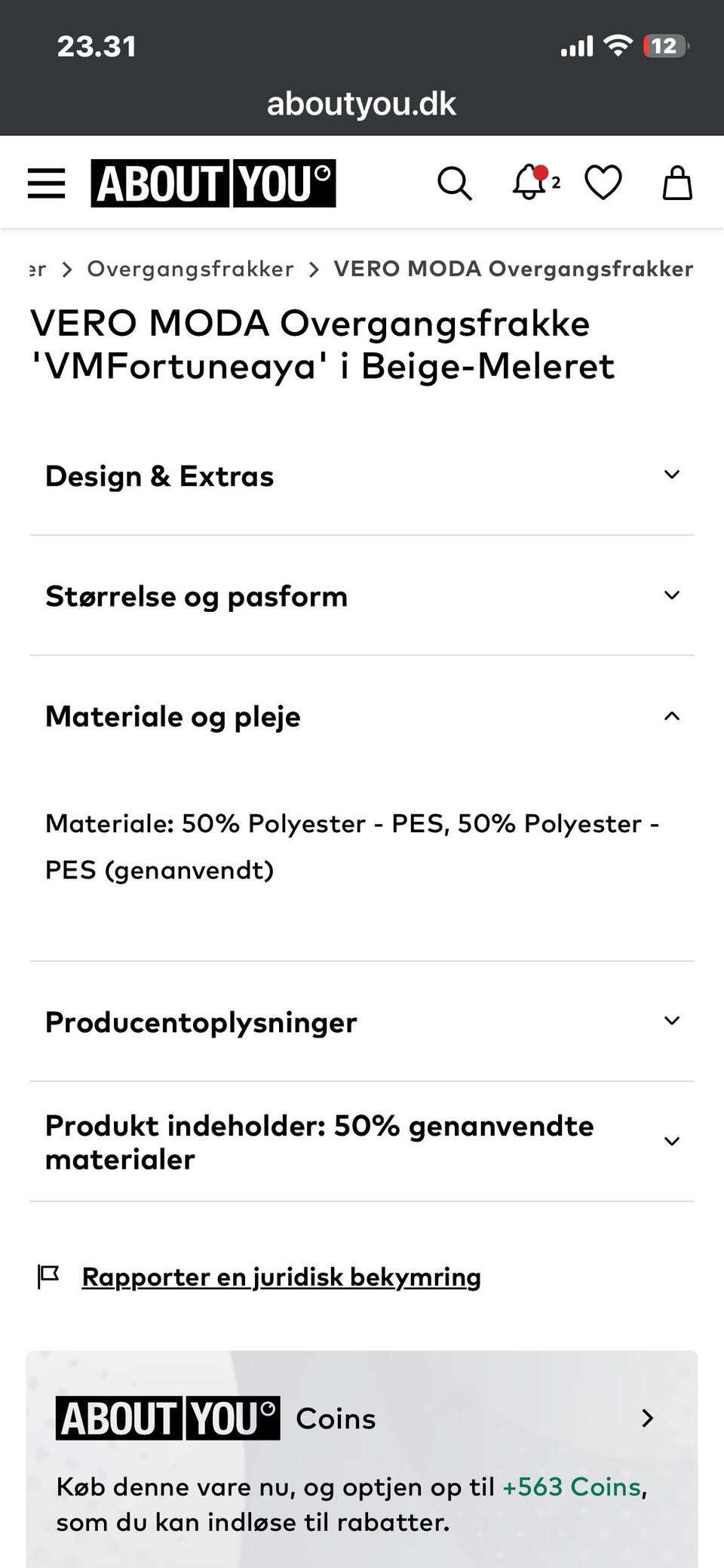Viewport: 724px width, 1568px height.
Task: Open the wishlist heart icon
Action: pos(603,183)
